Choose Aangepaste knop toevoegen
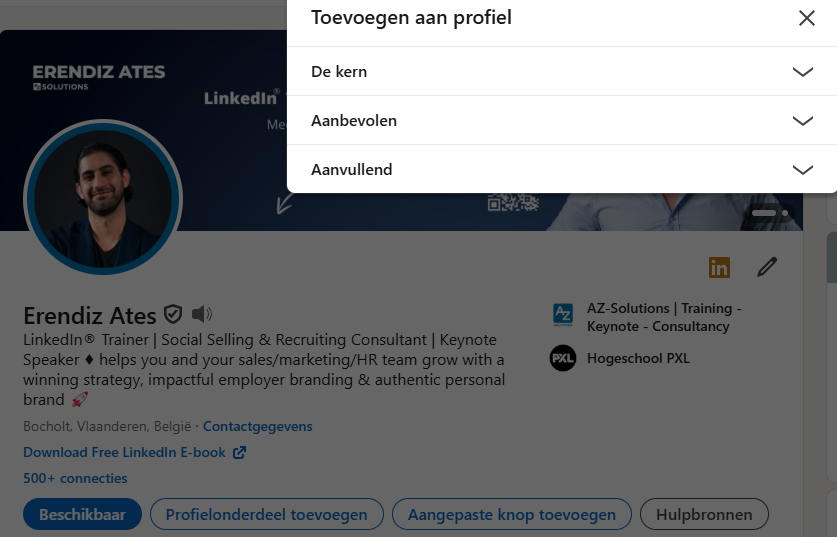The image size is (837, 537). (x=511, y=515)
